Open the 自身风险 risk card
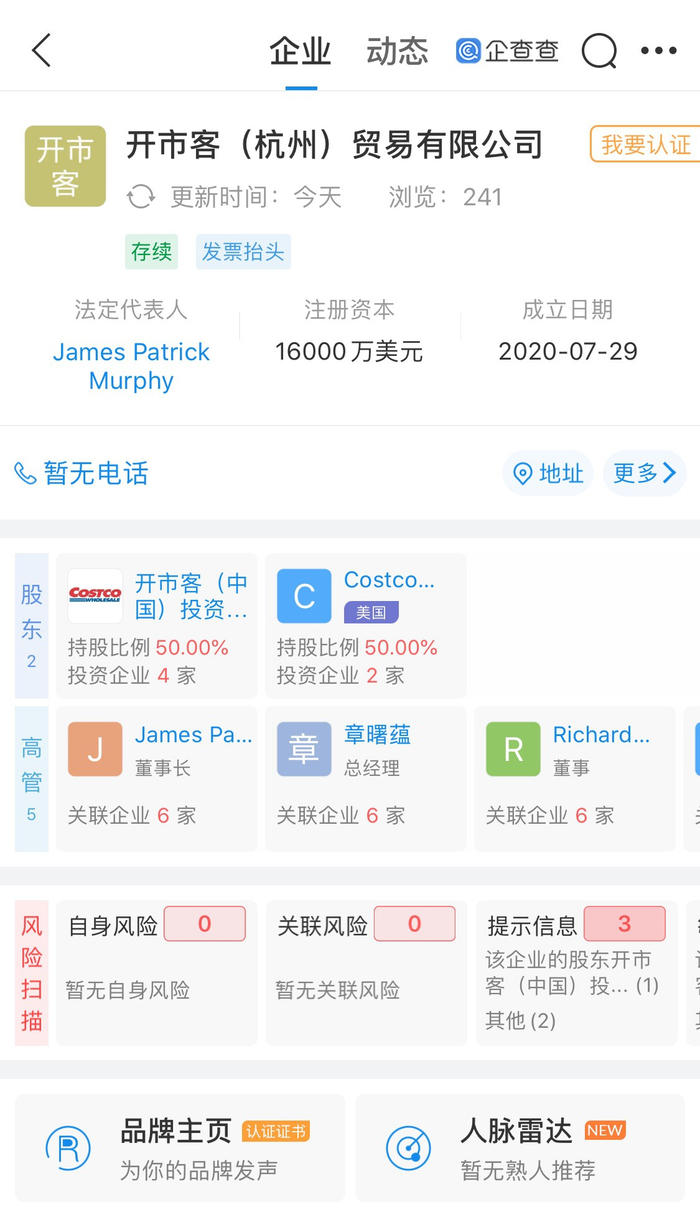The image size is (700, 1217). (157, 973)
